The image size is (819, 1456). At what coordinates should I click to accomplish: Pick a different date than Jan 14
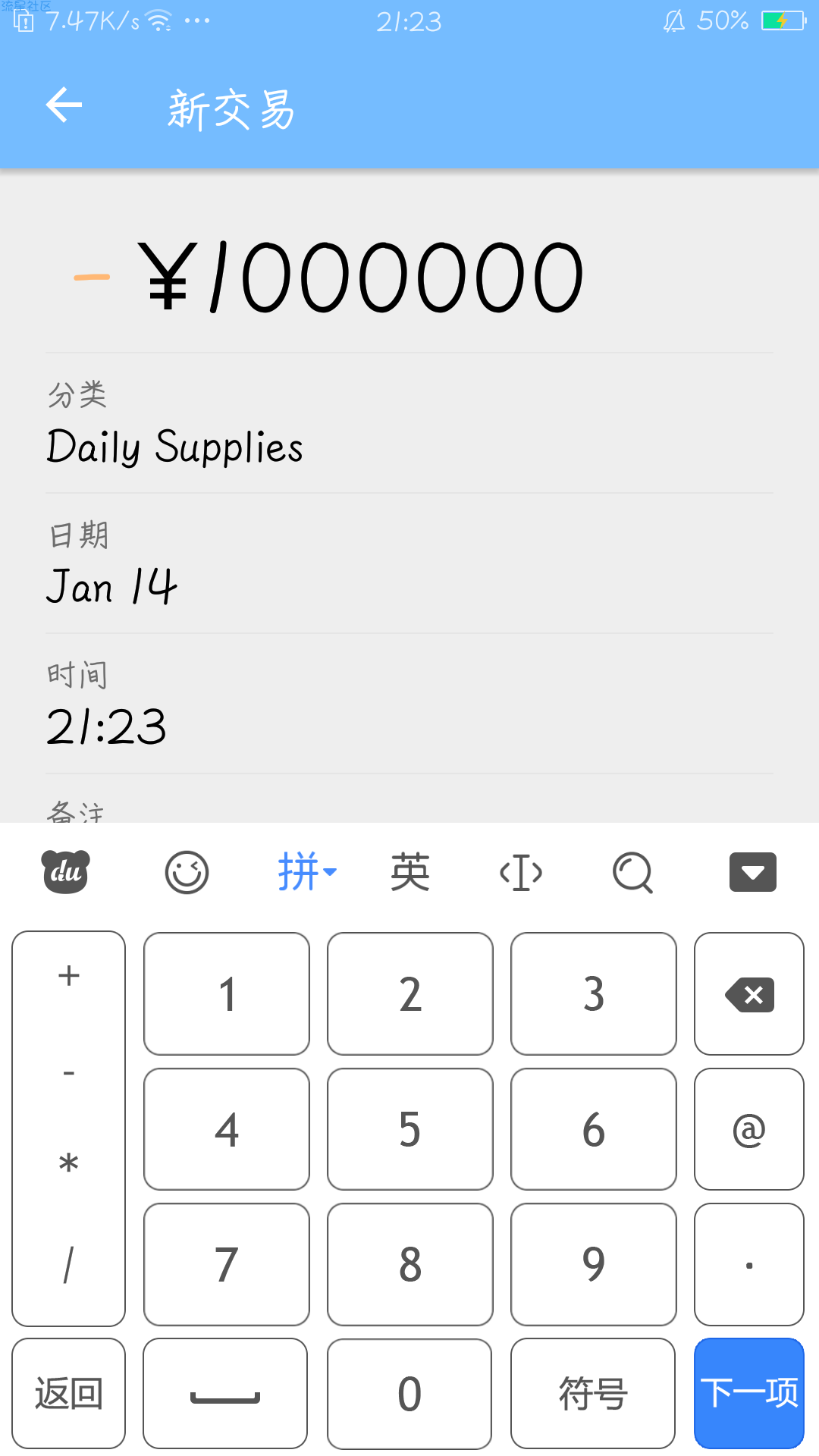[112, 586]
